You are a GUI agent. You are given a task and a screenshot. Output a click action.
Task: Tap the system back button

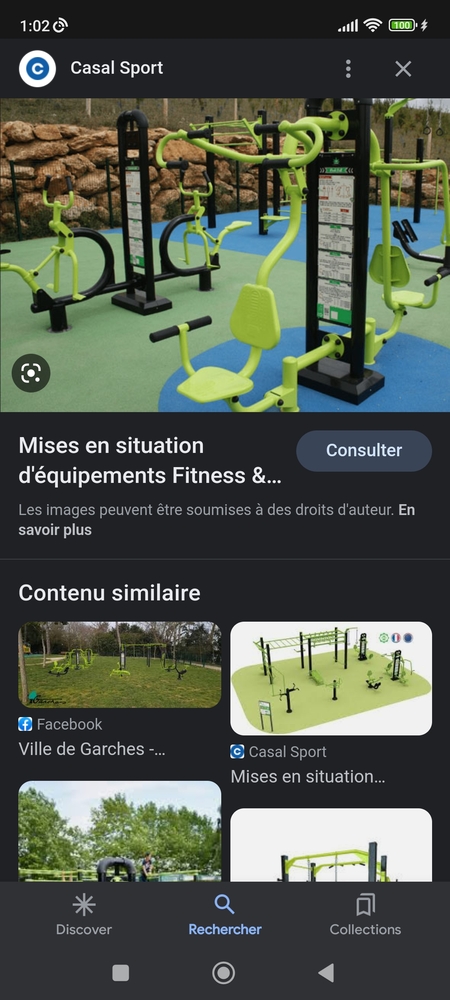[x=326, y=973]
